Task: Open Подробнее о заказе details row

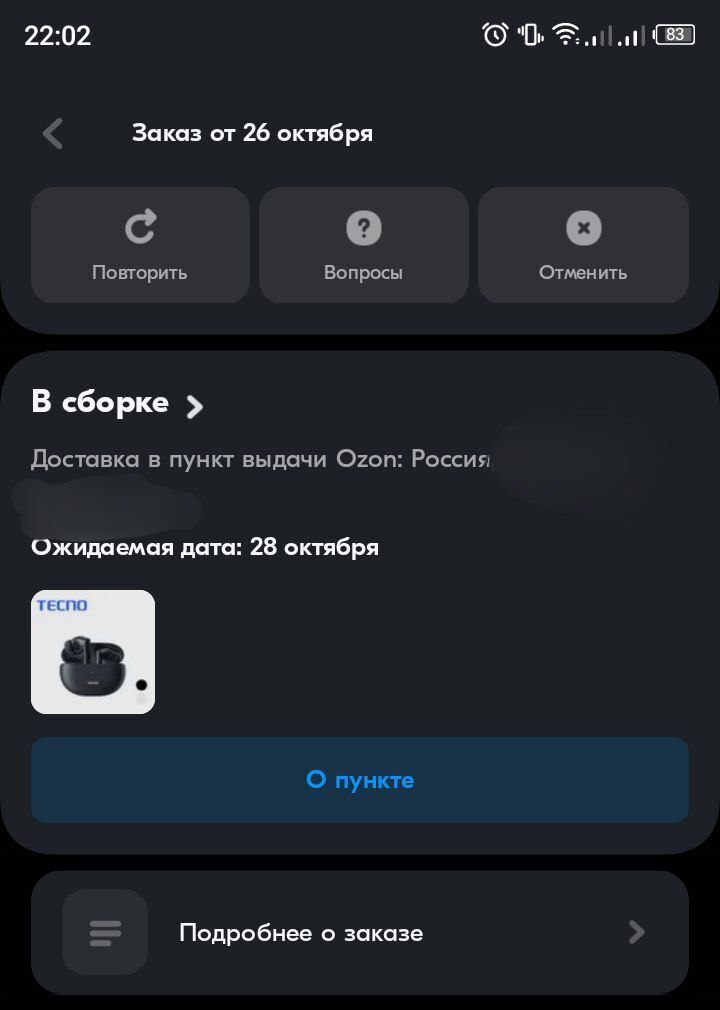Action: coord(360,933)
